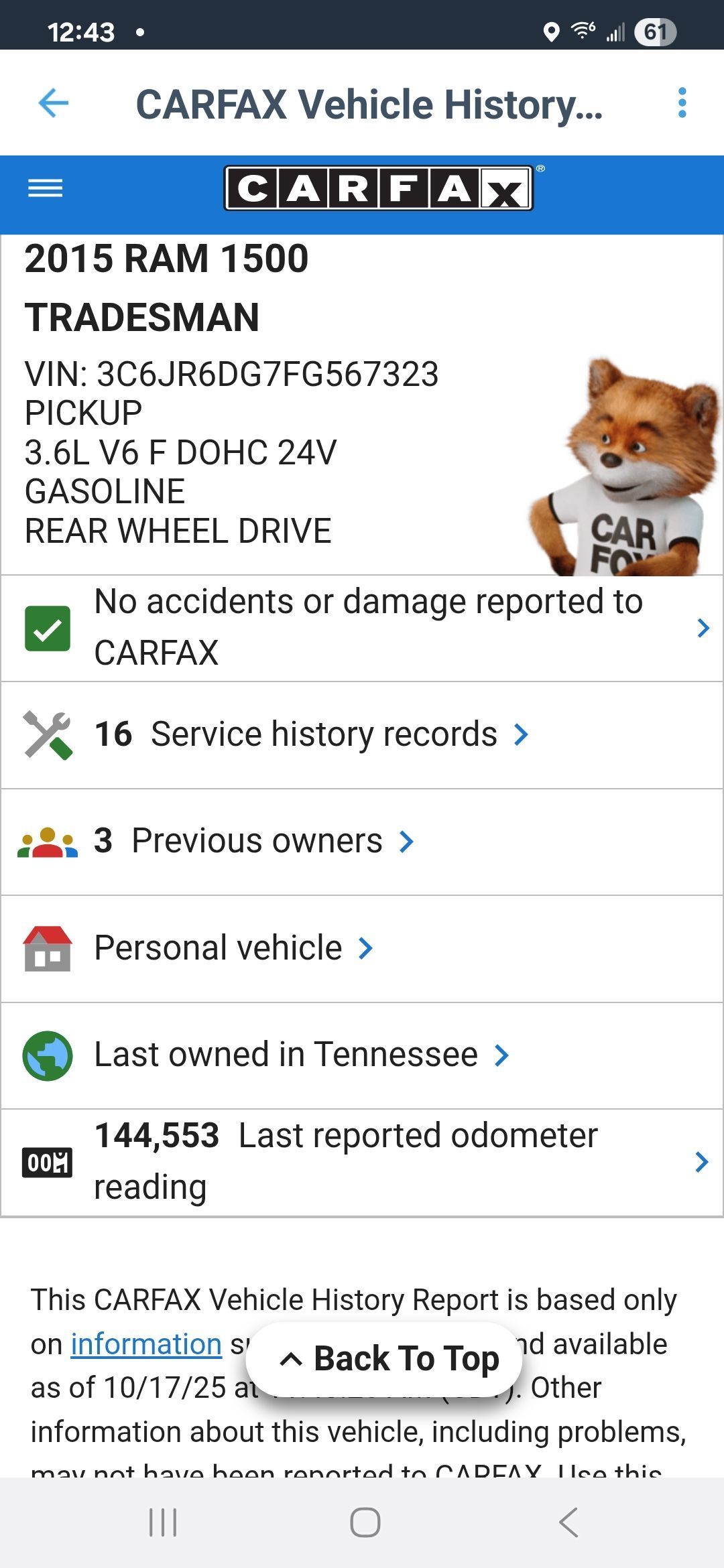Screen dimensions: 724x1568
Task: Open the CARFAX hamburger menu
Action: 45,188
